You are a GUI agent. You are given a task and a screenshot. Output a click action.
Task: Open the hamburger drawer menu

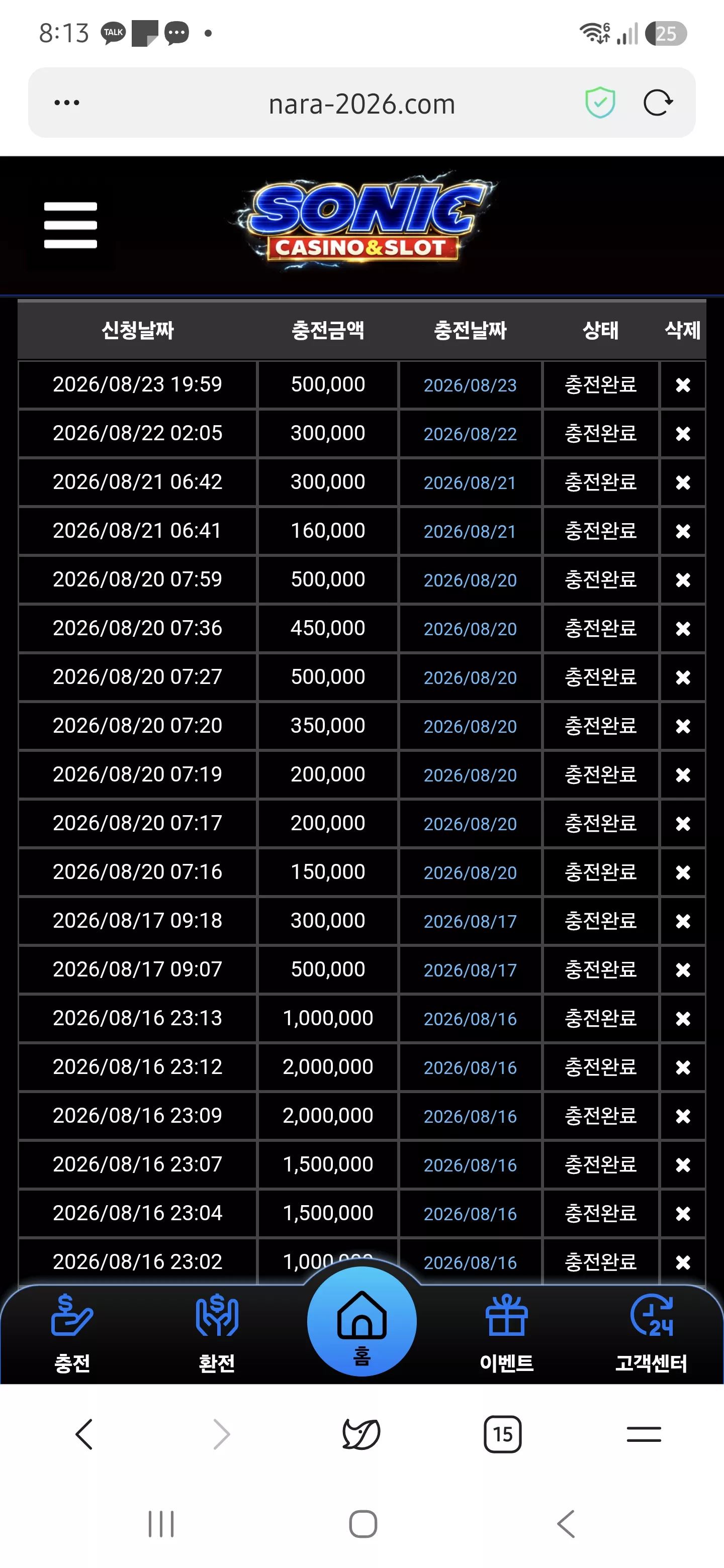(70, 225)
